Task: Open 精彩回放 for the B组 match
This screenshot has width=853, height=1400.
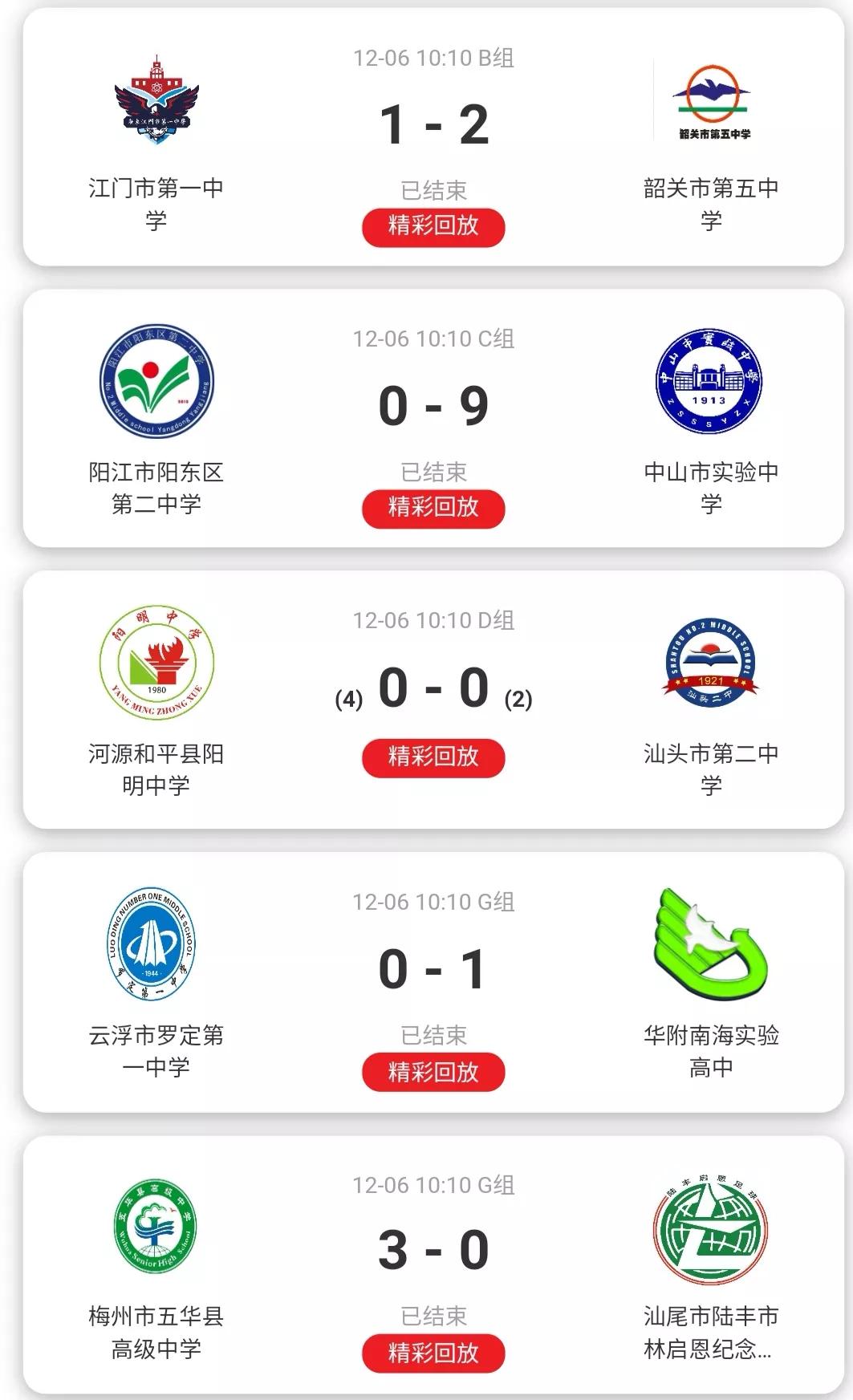Action: point(433,227)
